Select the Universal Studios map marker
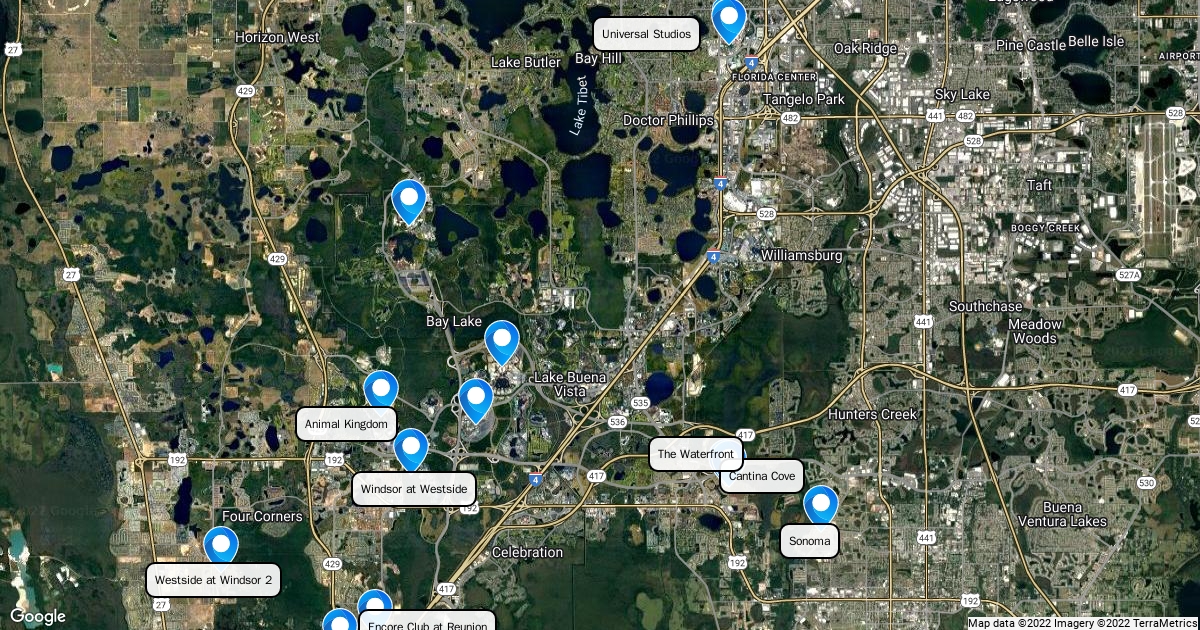This screenshot has height=630, width=1200. pos(729,18)
